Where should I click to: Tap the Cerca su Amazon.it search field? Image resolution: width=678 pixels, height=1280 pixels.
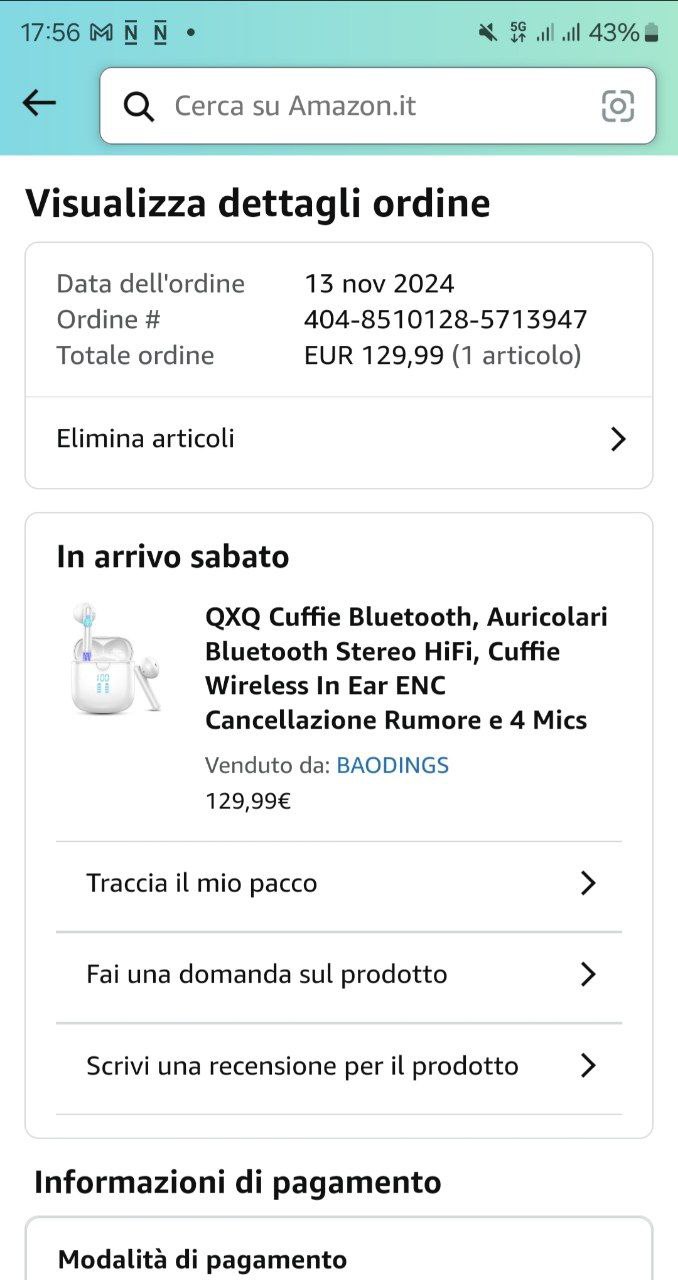click(360, 106)
